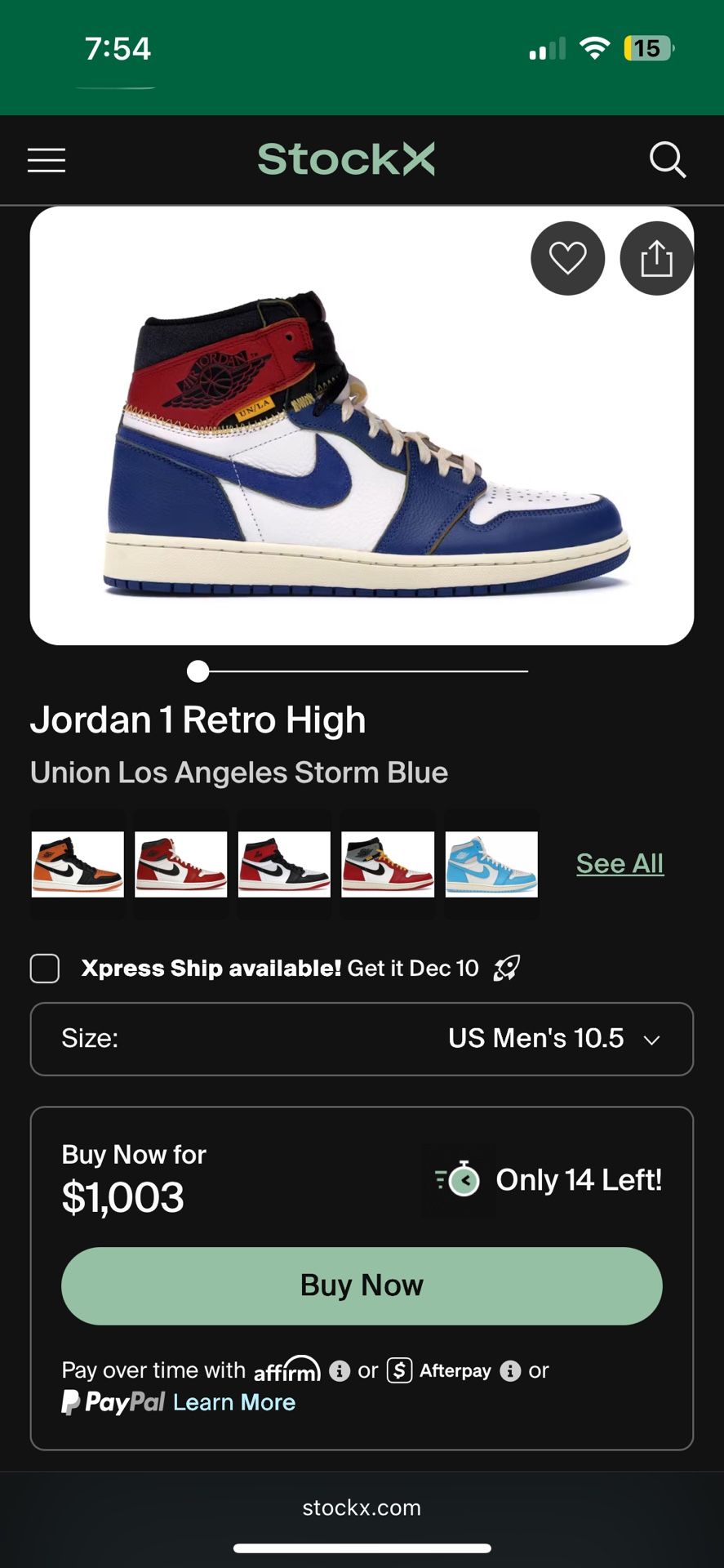Expand the US Men's 10.5 size chevron
This screenshot has height=1568, width=724.
coord(651,1040)
